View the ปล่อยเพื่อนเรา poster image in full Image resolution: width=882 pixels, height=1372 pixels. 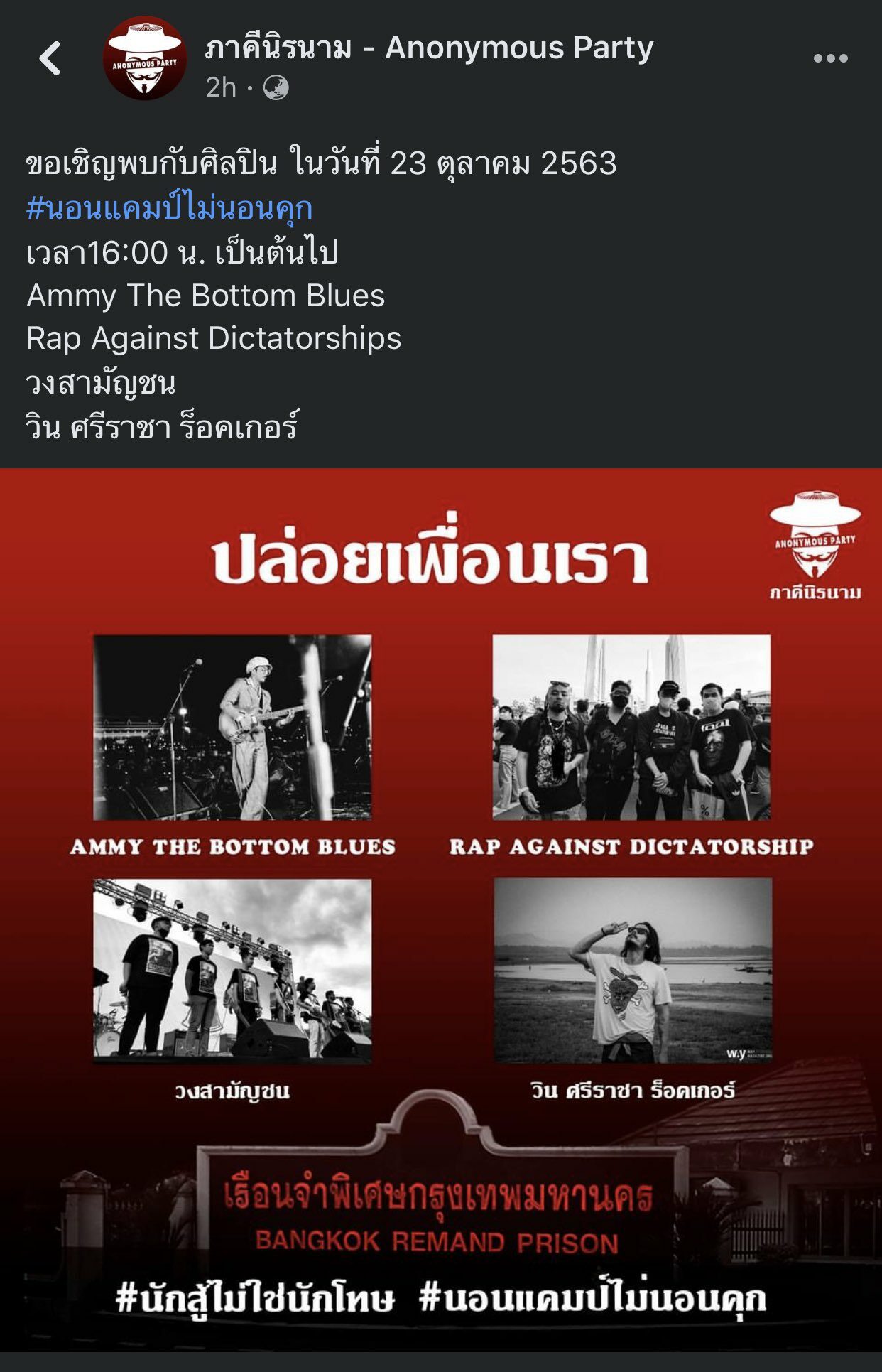tap(441, 909)
